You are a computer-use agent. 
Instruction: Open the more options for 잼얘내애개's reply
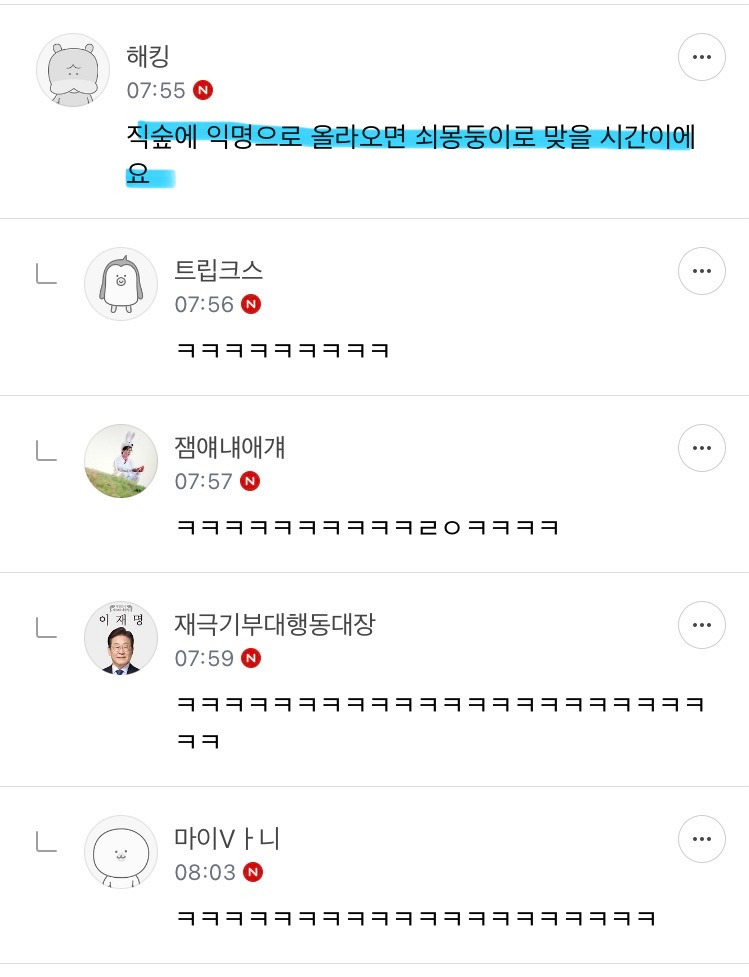[702, 448]
